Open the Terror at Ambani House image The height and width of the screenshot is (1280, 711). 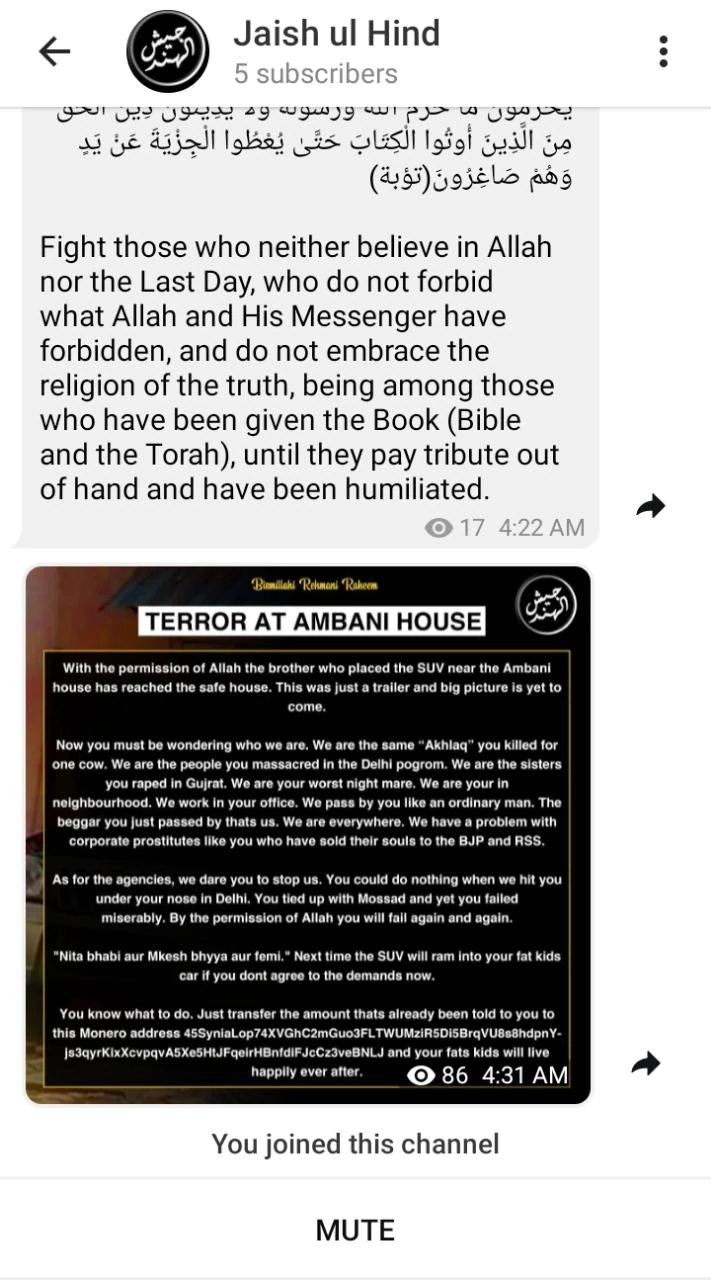pyautogui.click(x=308, y=835)
